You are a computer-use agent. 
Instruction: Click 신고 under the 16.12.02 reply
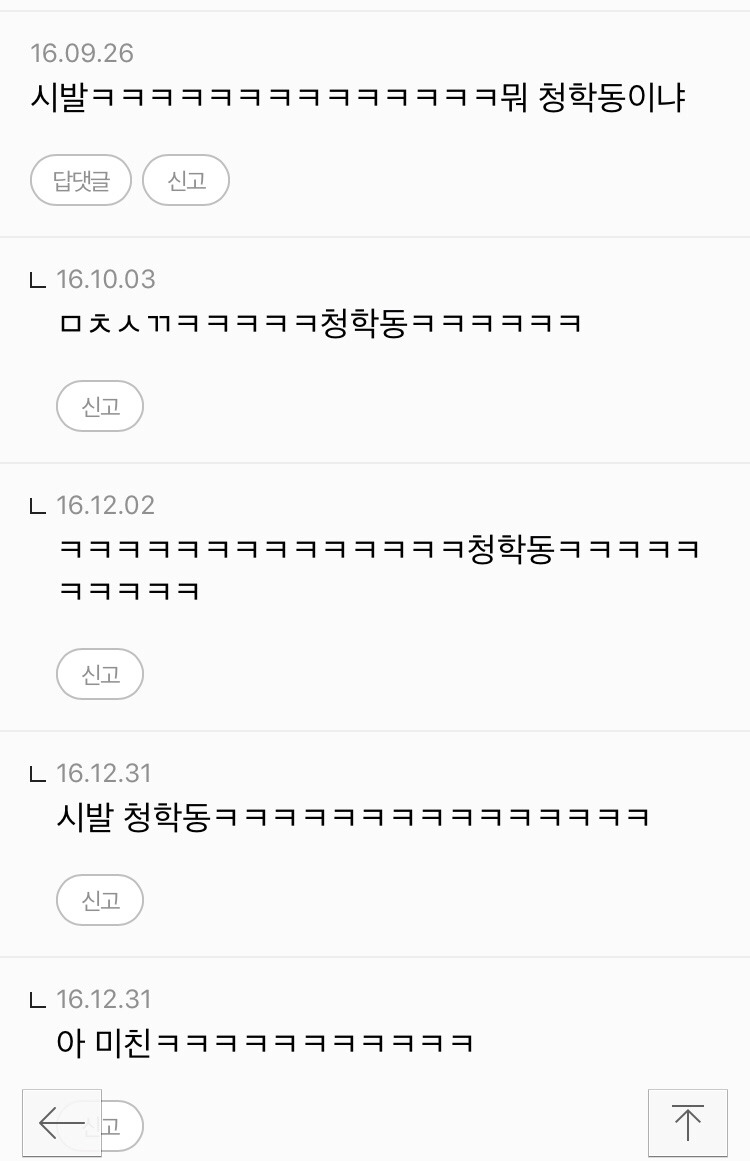pos(99,674)
